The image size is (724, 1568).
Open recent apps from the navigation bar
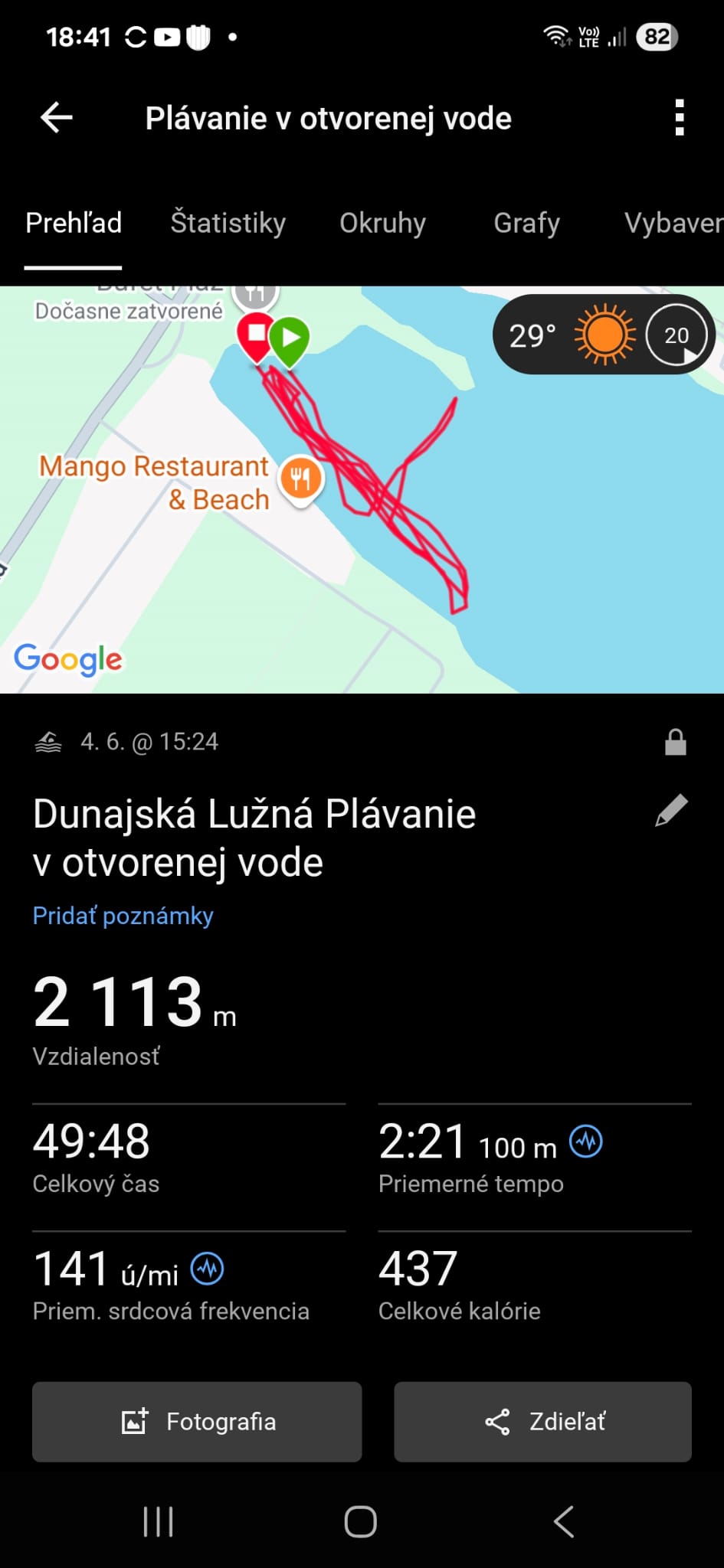pyautogui.click(x=158, y=1521)
